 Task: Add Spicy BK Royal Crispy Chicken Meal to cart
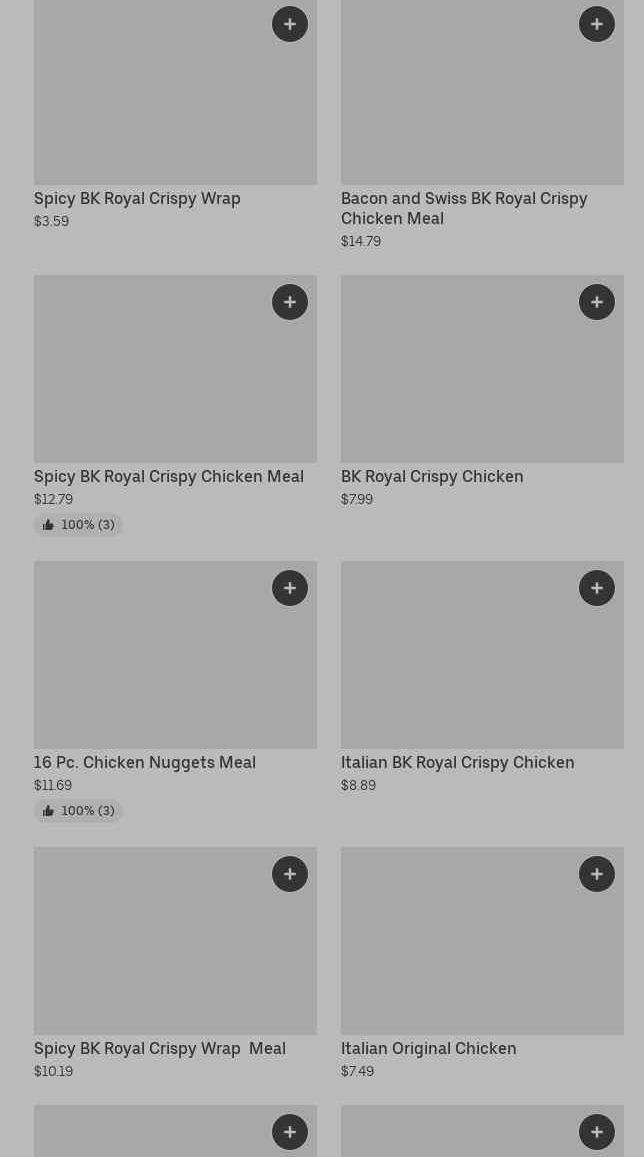click(290, 302)
